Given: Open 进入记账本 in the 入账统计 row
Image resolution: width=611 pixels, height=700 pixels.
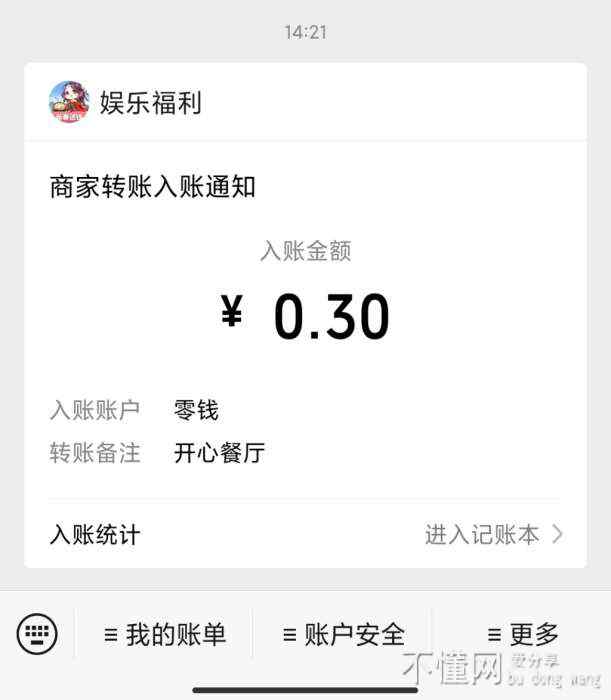Looking at the screenshot, I should 493,535.
